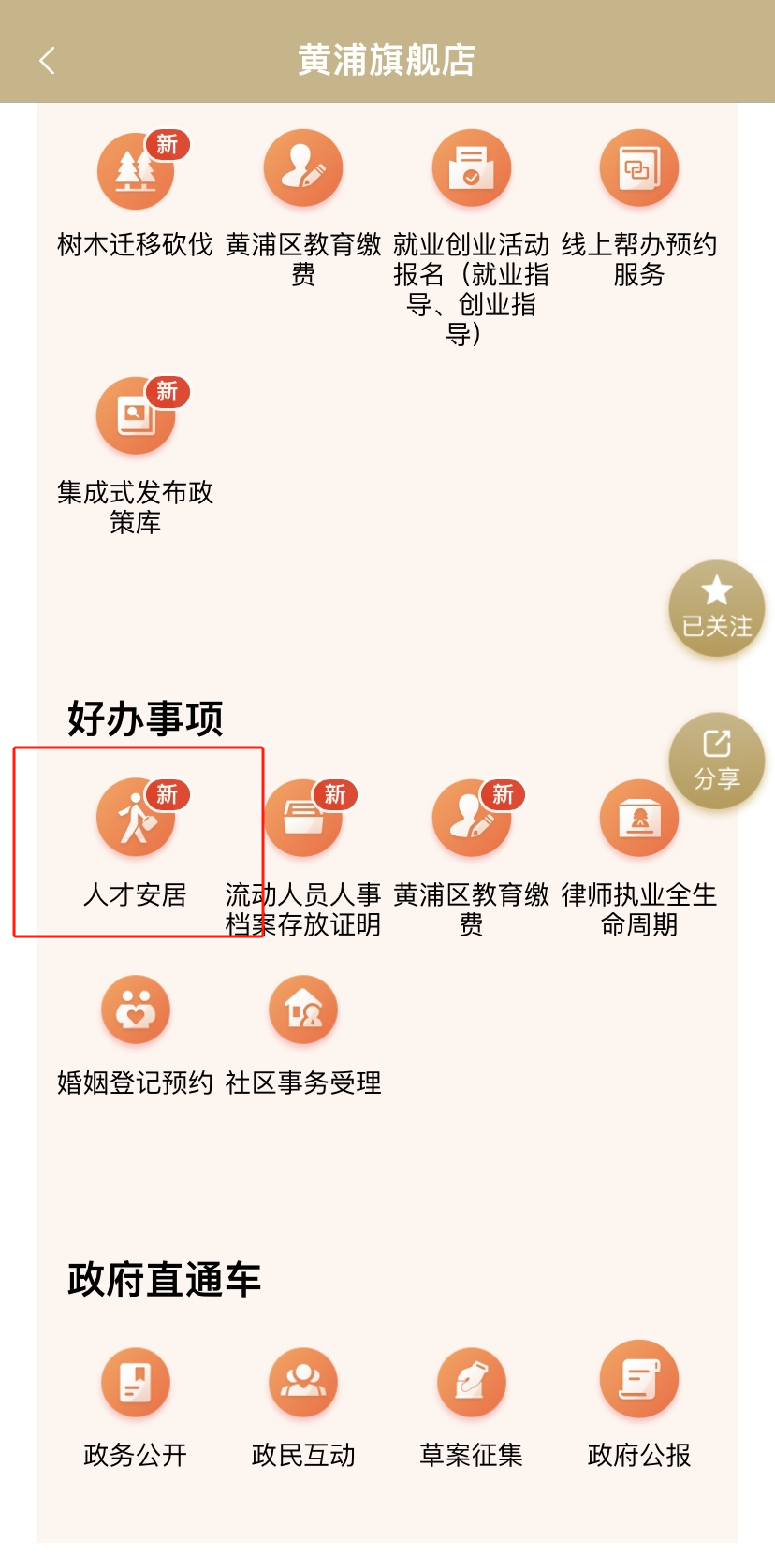This screenshot has width=775, height=1568.
Task: Open 就业创业活动报名 service
Action: pyautogui.click(x=471, y=169)
